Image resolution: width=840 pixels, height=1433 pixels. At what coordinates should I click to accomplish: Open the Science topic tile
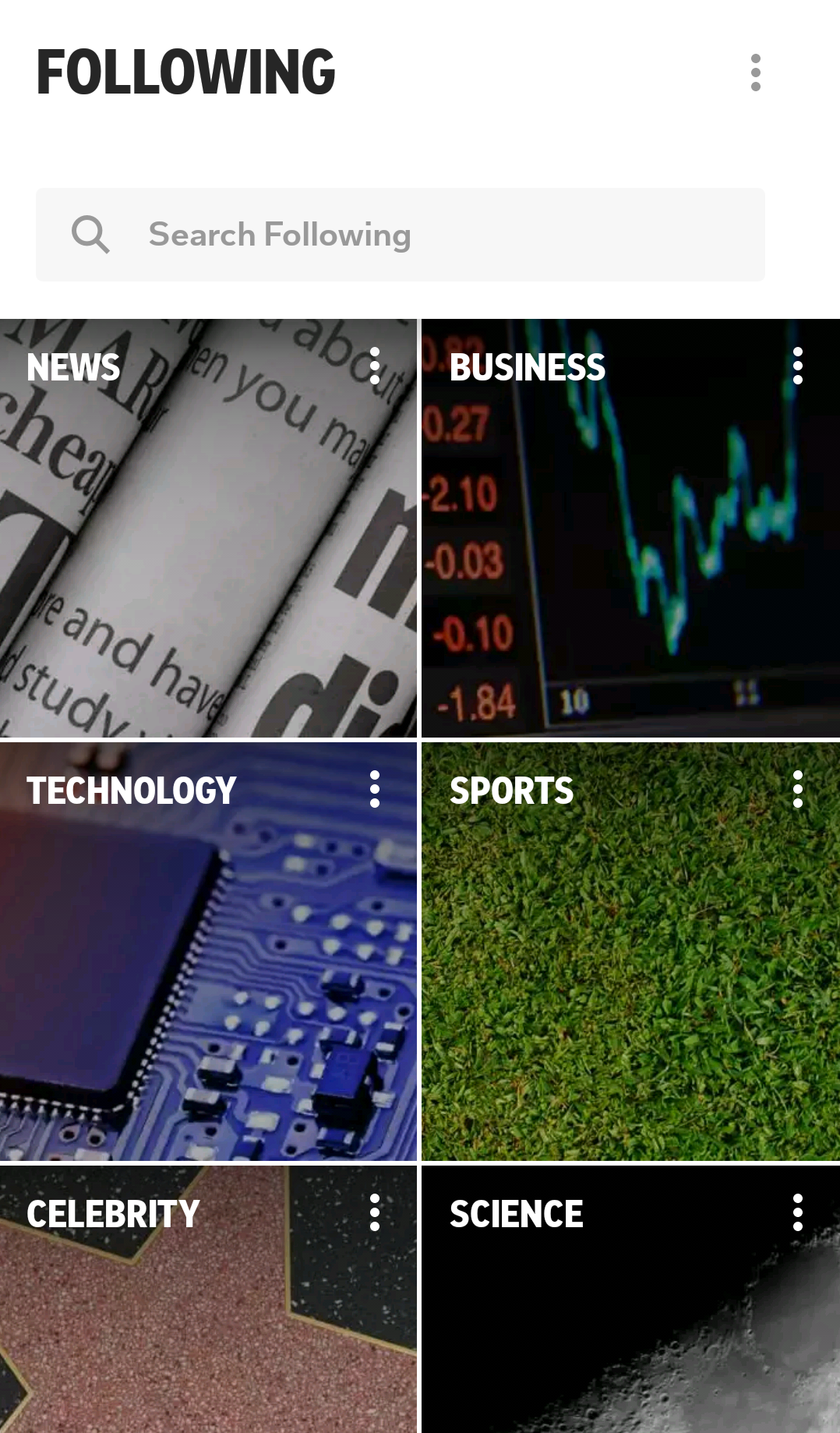click(x=630, y=1325)
